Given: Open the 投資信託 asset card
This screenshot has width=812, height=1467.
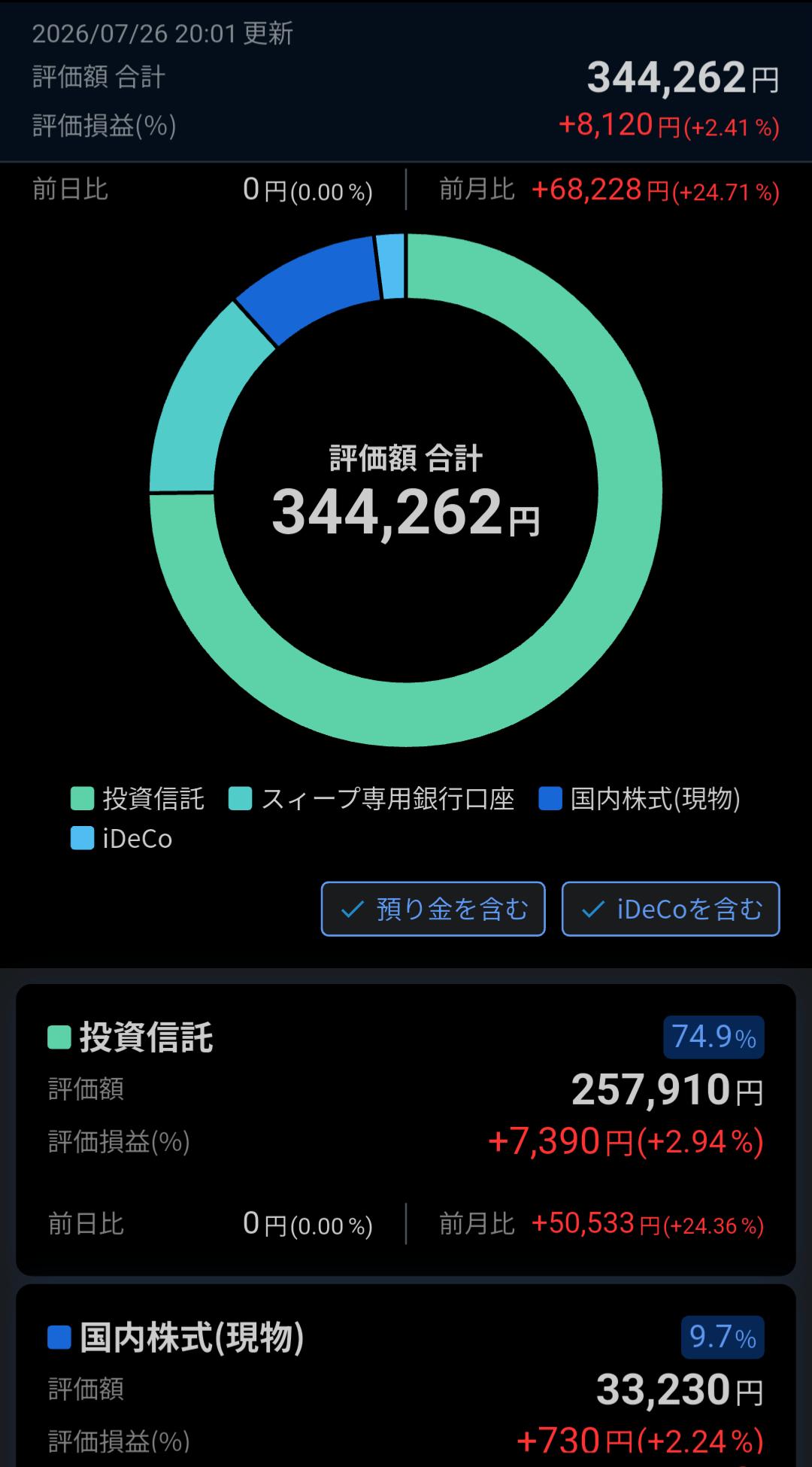Looking at the screenshot, I should [406, 1129].
